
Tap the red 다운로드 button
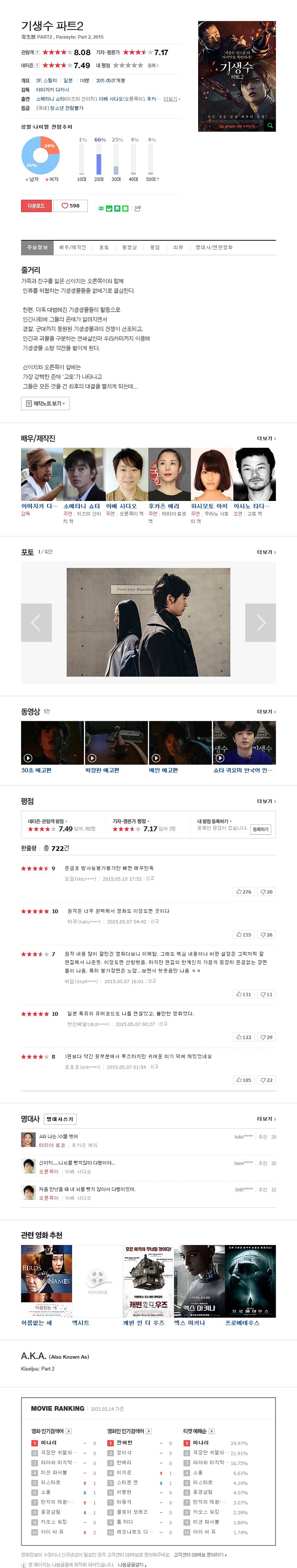(x=36, y=206)
